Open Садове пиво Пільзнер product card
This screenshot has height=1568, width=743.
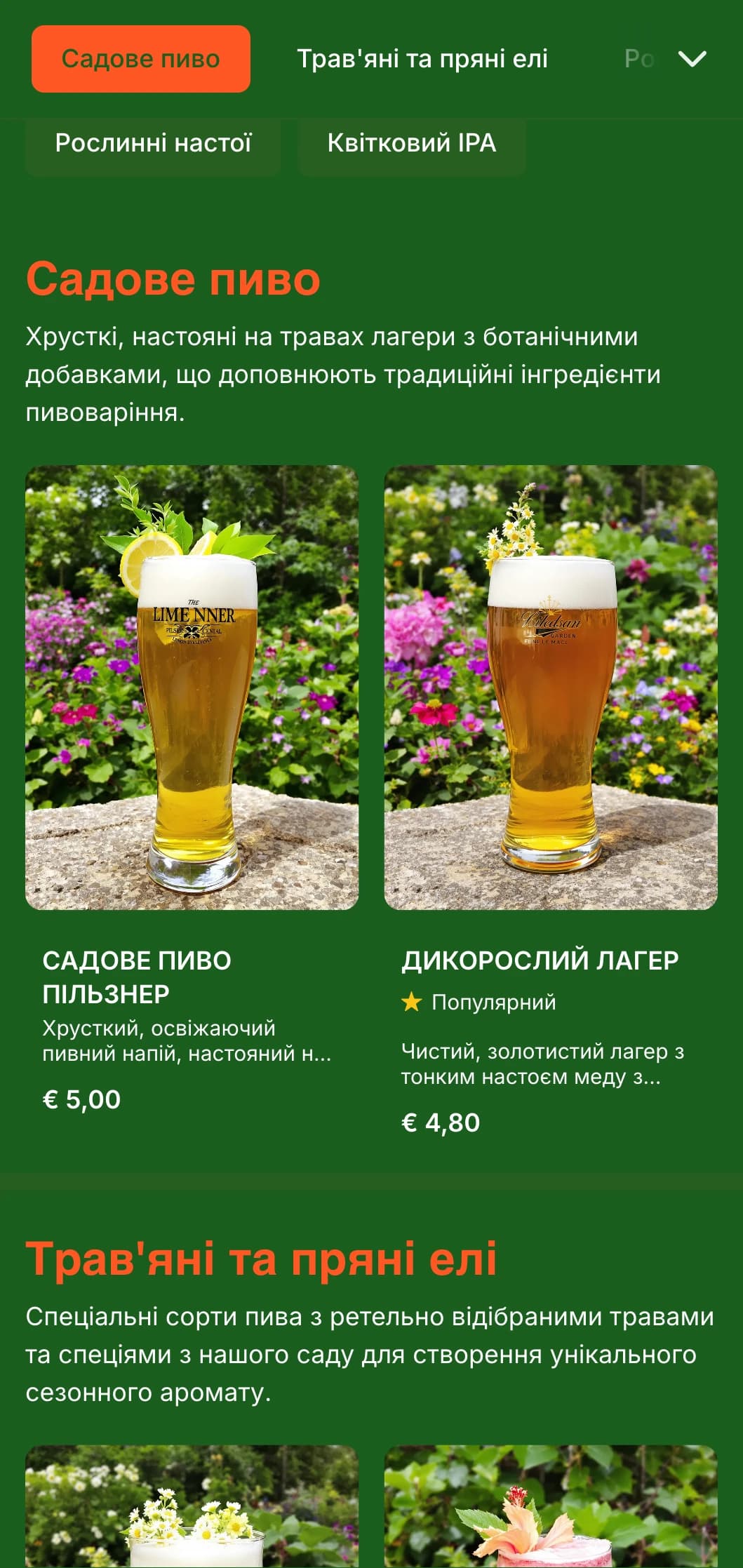point(192,786)
